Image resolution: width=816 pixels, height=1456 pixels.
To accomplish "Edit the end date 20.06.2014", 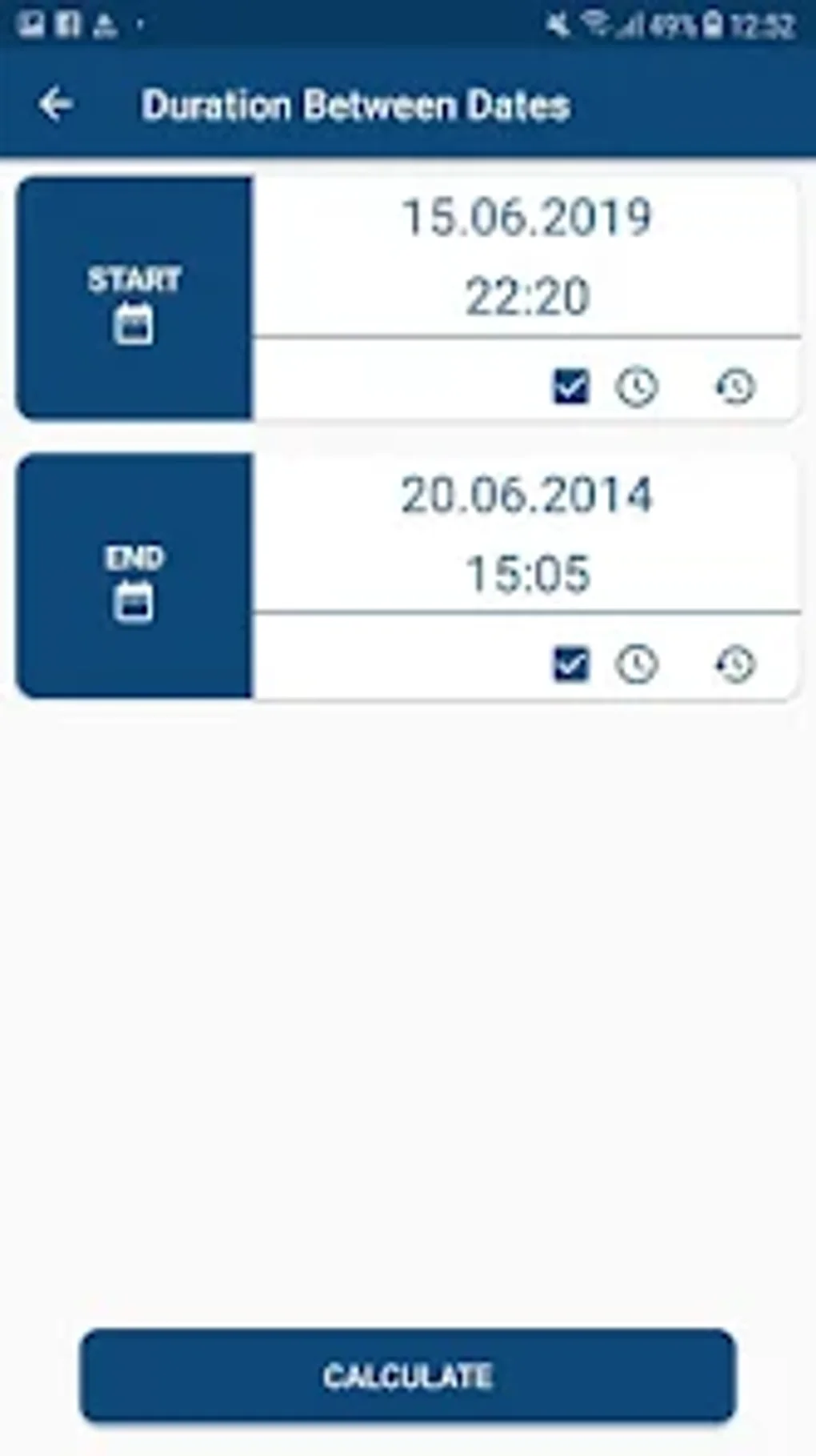I will click(x=527, y=494).
